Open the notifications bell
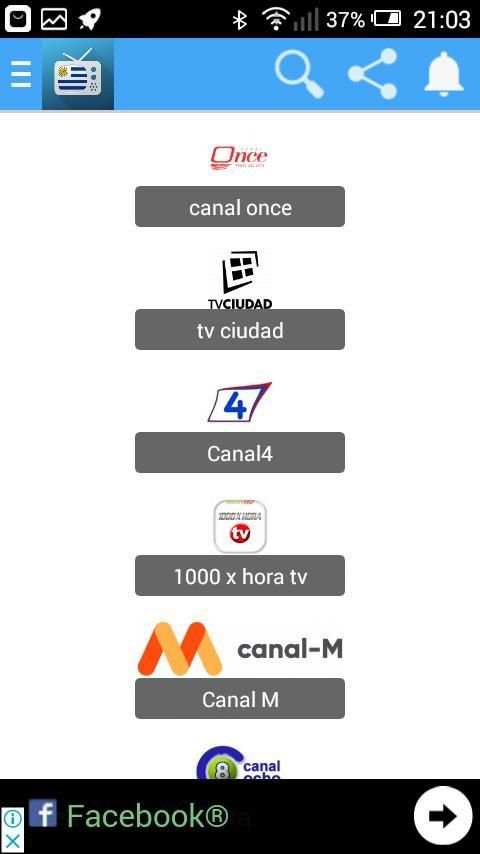This screenshot has height=854, width=480. [x=444, y=74]
